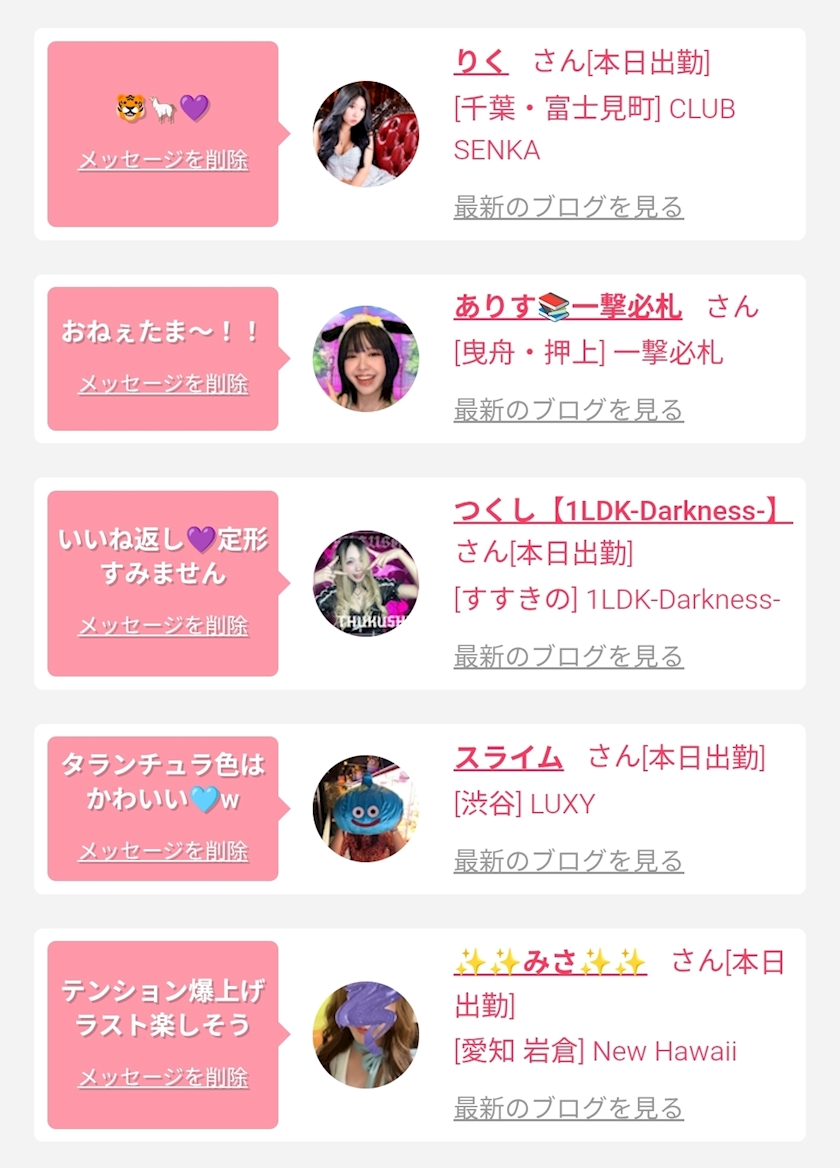
Task: View りく's latest blog
Action: coord(568,207)
